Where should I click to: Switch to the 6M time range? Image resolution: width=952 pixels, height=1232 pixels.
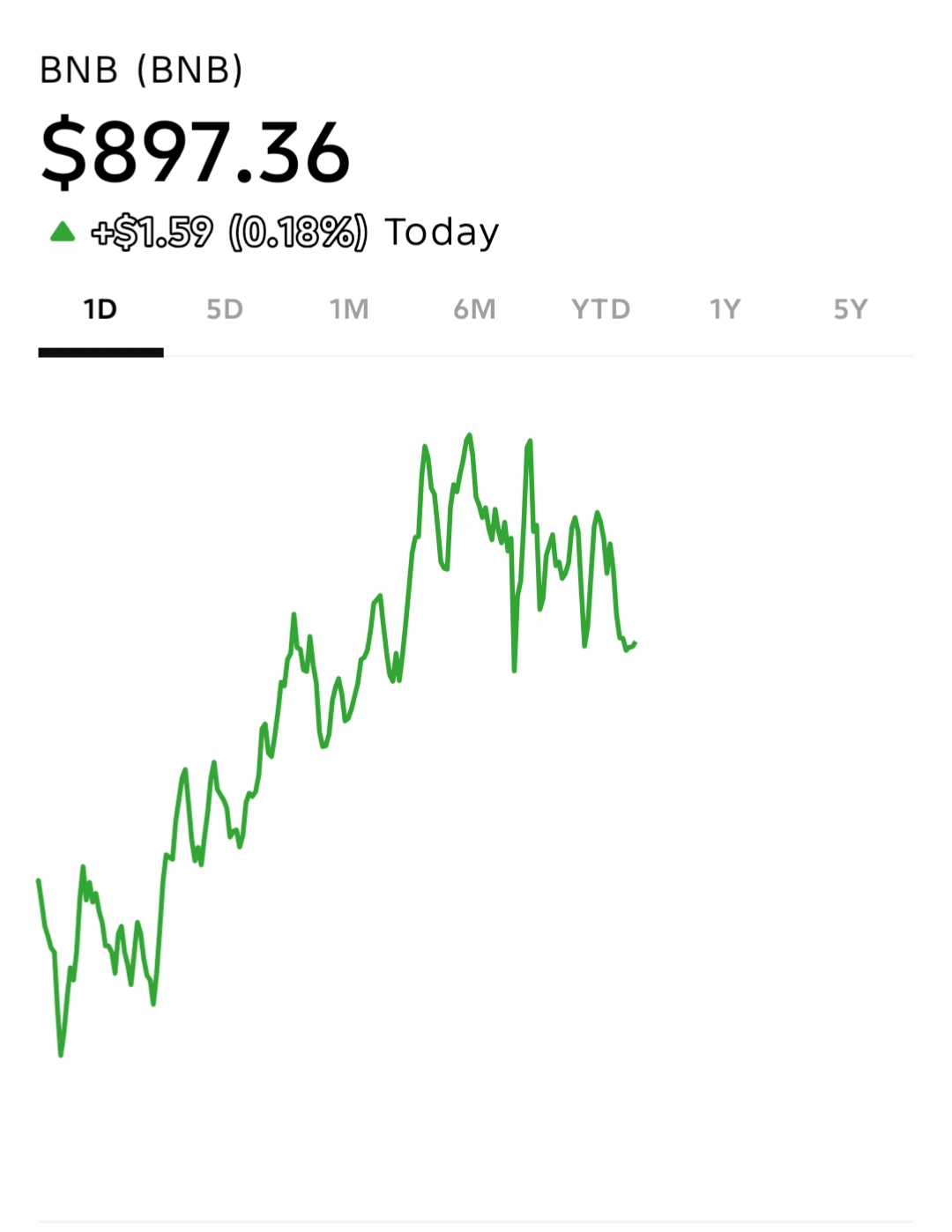[474, 309]
